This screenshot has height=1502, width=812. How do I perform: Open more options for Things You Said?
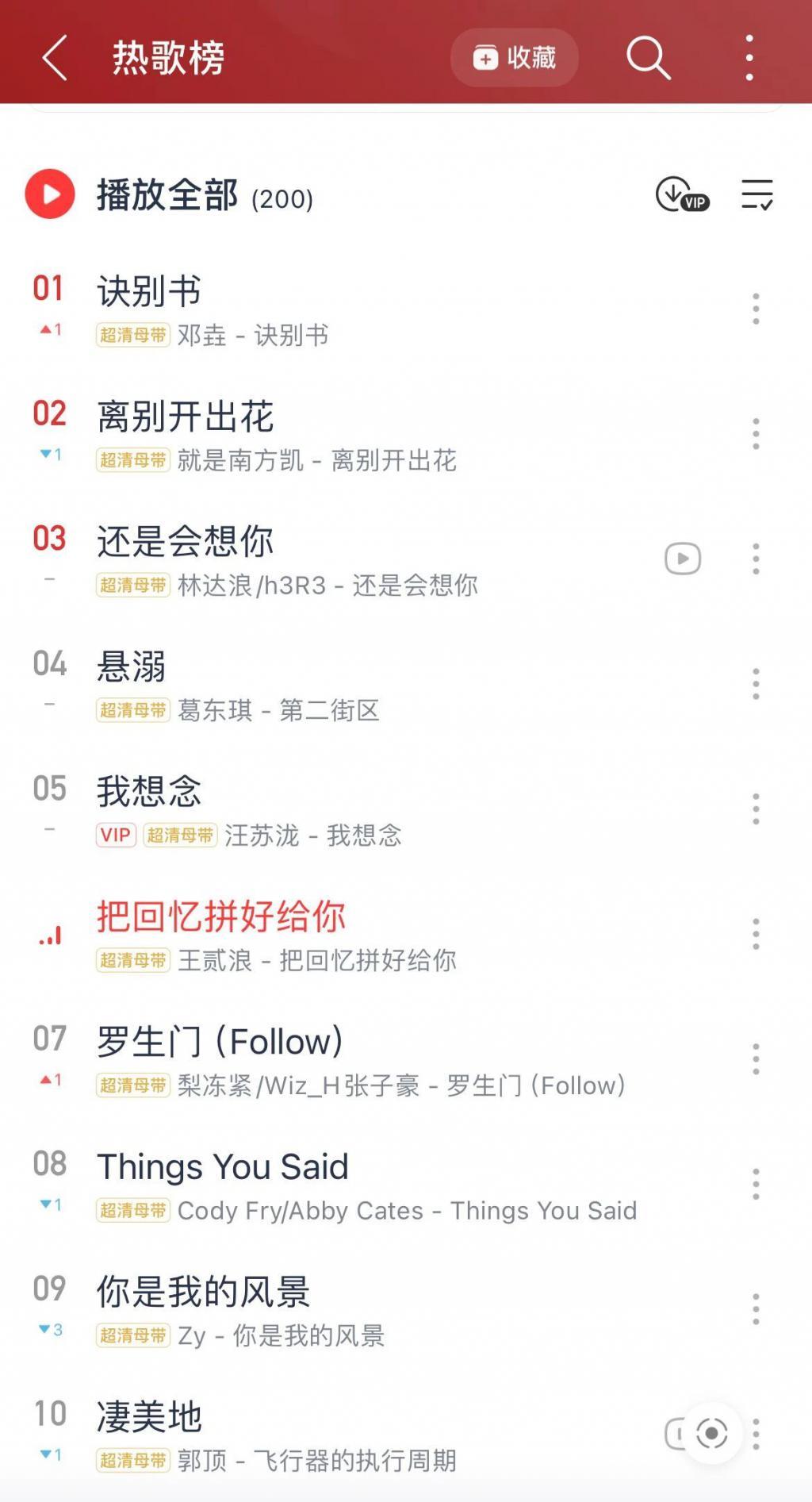click(755, 1183)
